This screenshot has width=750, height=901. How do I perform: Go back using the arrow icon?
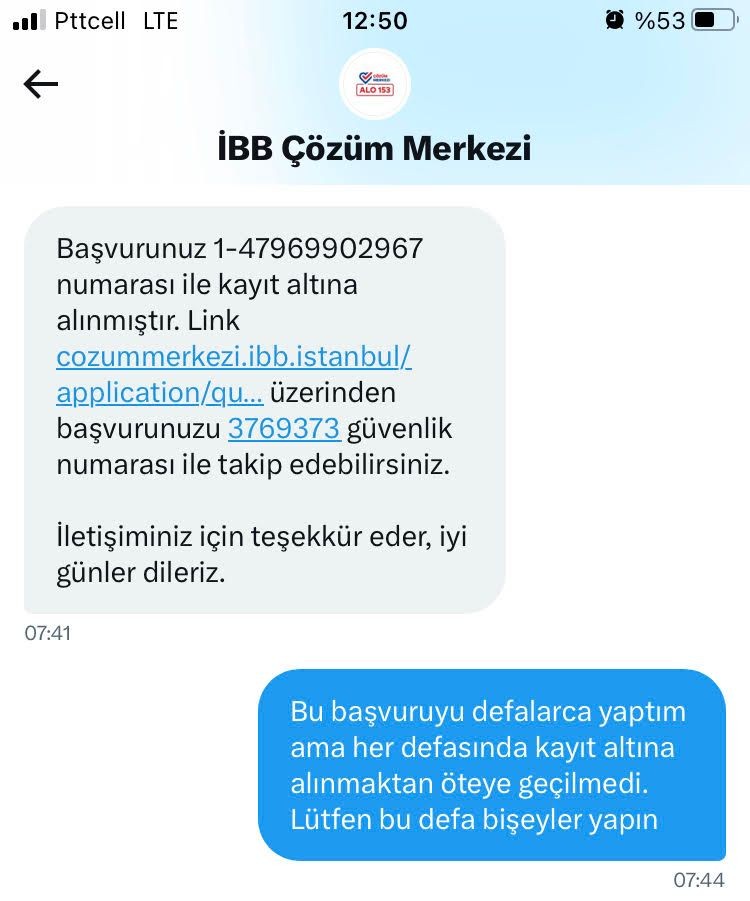[41, 85]
